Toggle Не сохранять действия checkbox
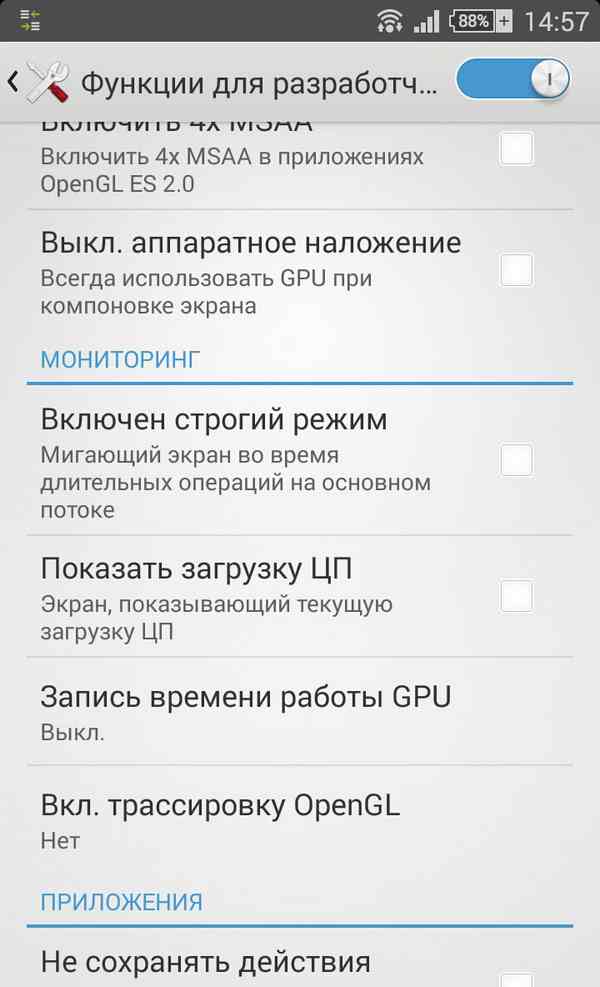 (516, 980)
